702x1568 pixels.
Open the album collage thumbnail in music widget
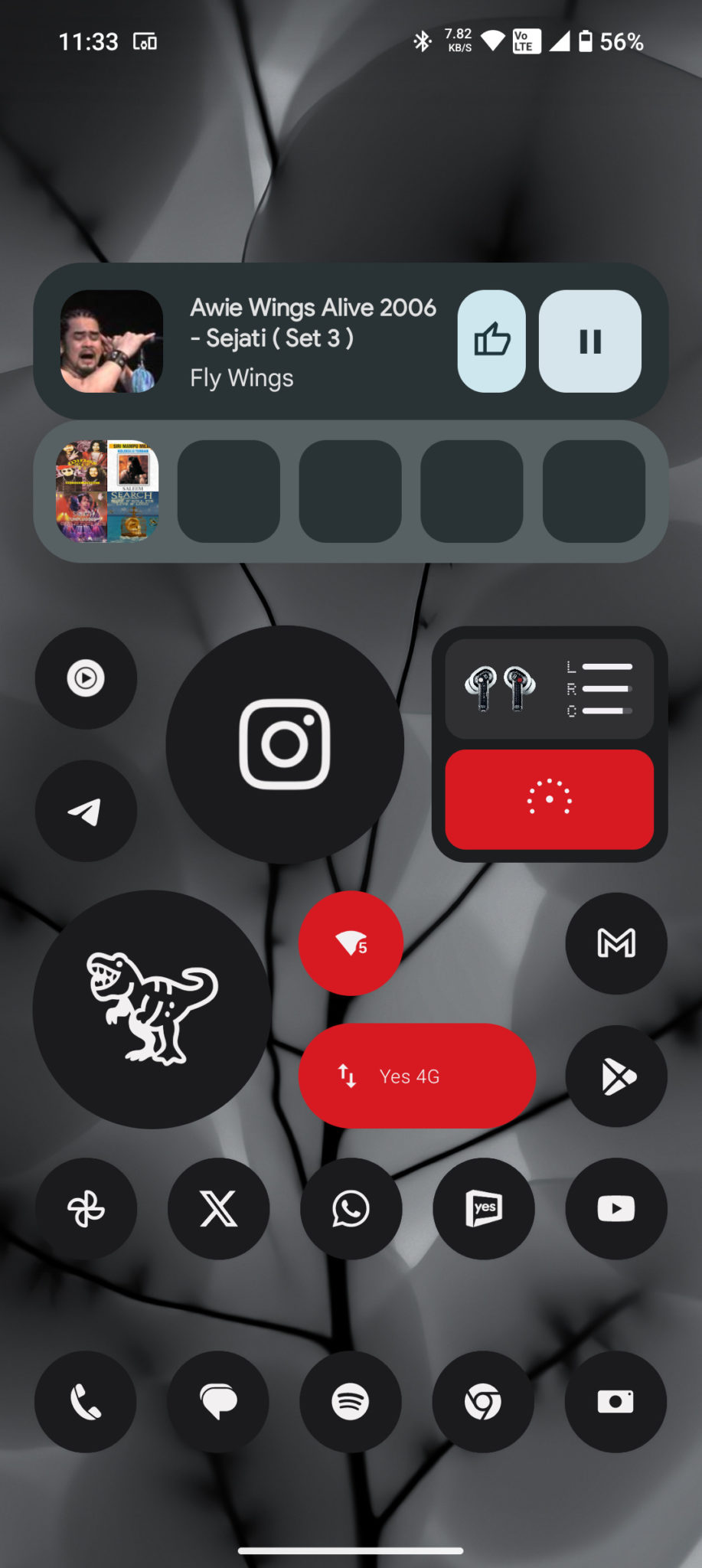pyautogui.click(x=107, y=491)
